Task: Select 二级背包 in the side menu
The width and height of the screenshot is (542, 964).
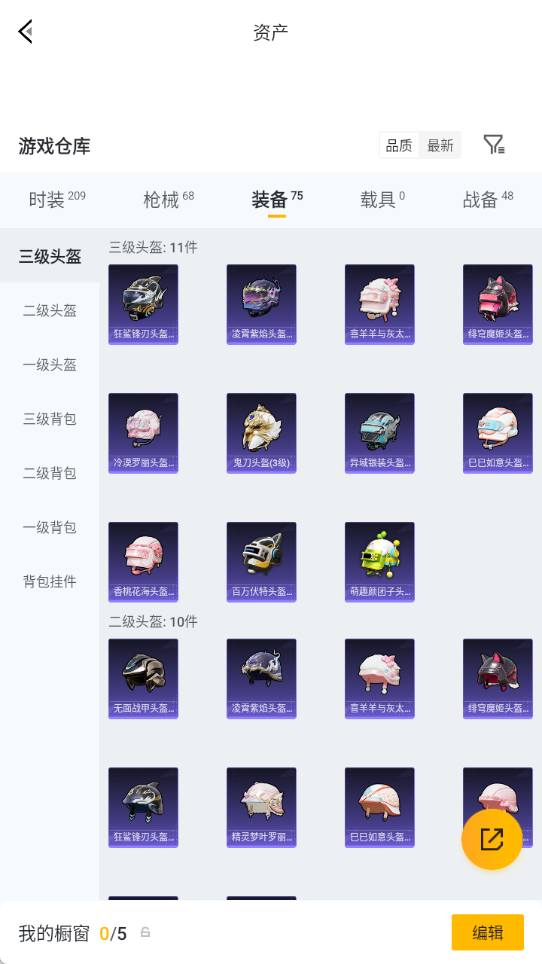Action: point(50,473)
